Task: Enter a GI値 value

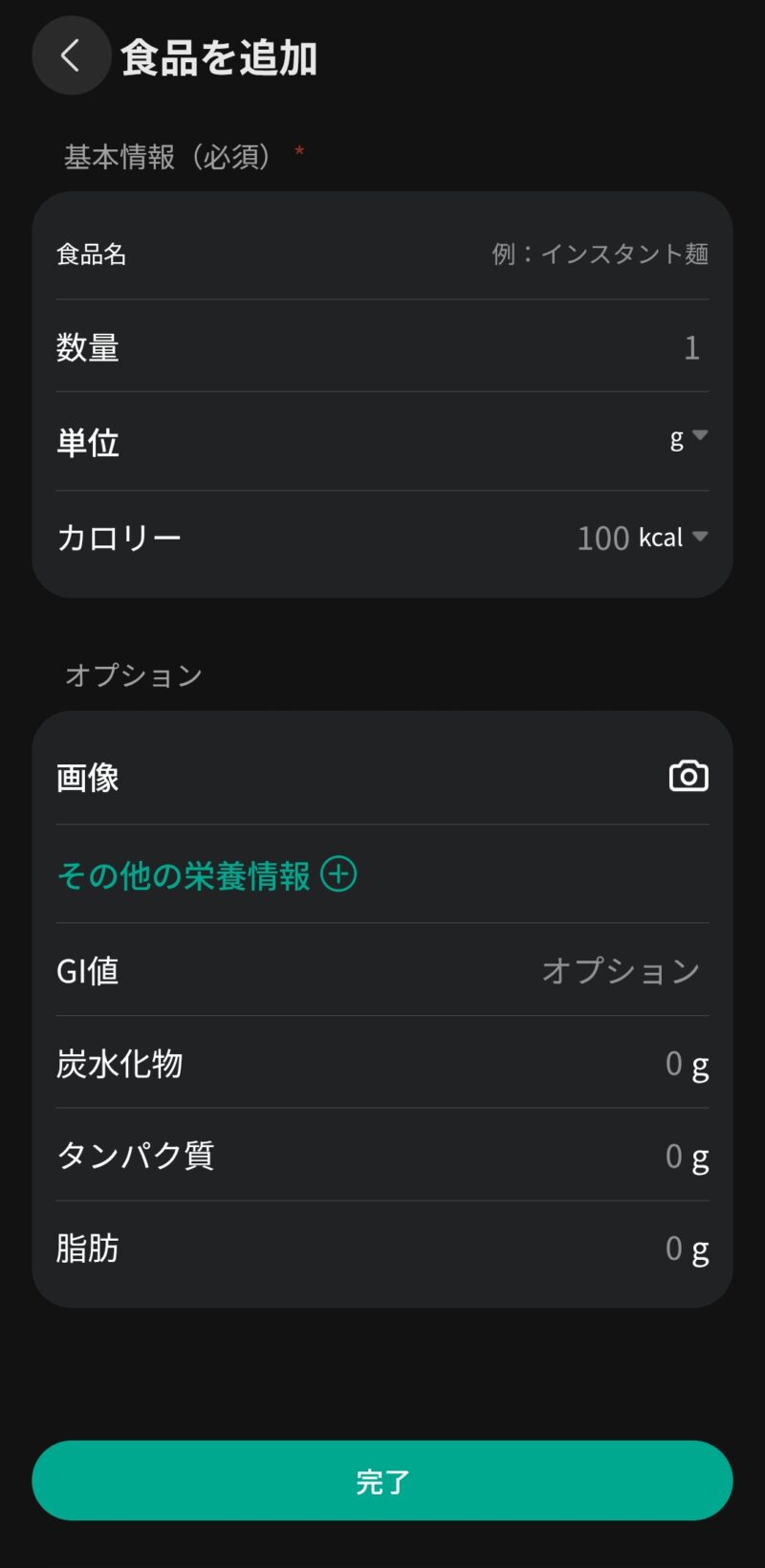Action: coord(620,971)
